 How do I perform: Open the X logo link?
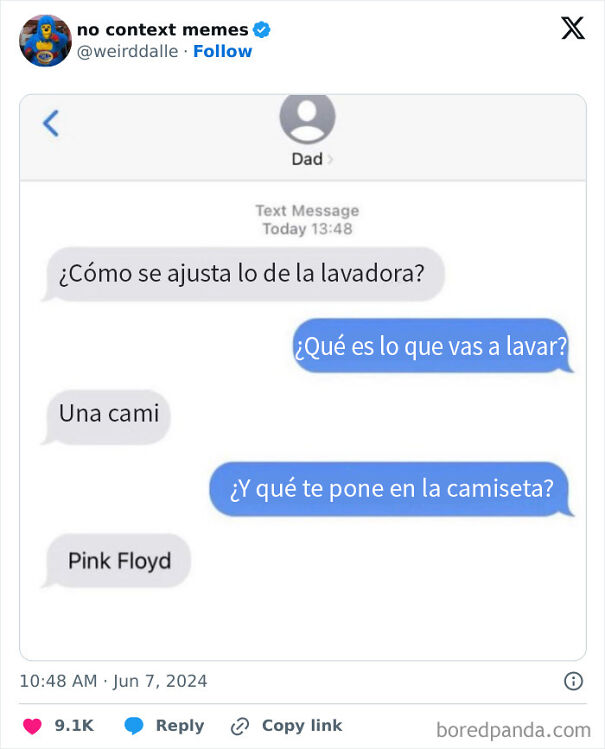[x=572, y=28]
